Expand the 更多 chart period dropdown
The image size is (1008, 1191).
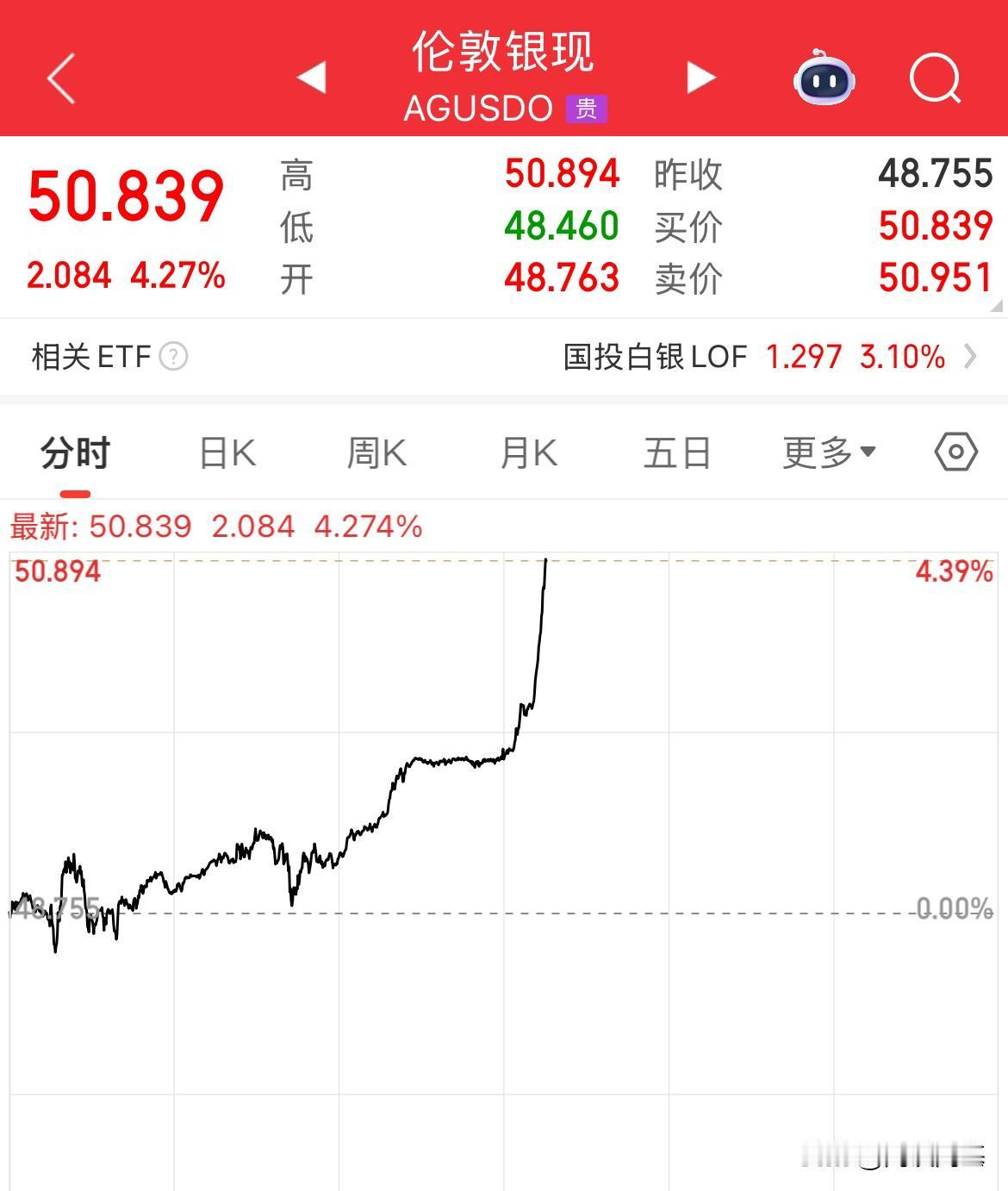point(829,453)
